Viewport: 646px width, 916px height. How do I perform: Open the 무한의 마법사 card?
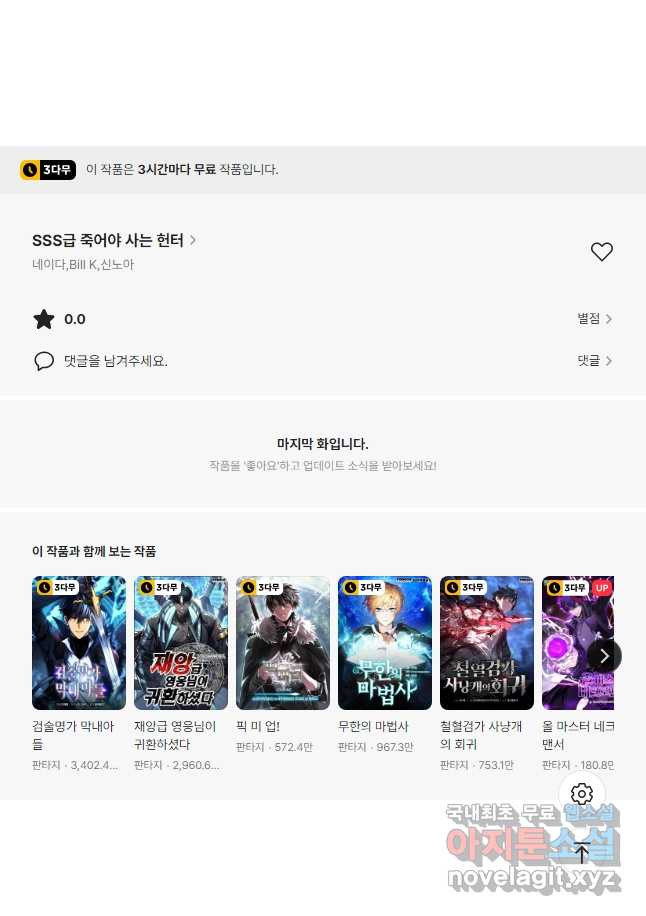[385, 643]
